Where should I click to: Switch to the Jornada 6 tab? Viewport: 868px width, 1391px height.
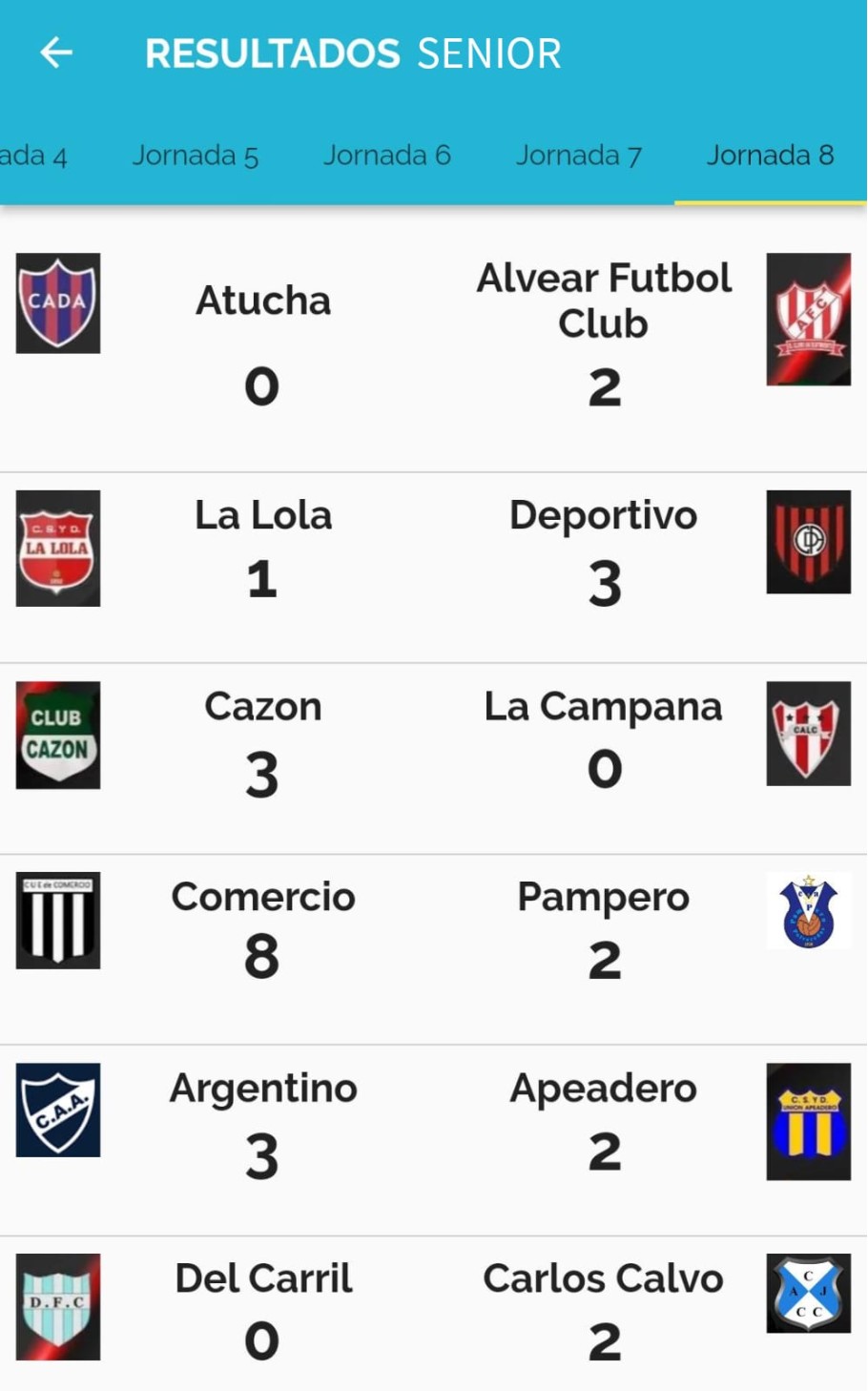[x=386, y=156]
